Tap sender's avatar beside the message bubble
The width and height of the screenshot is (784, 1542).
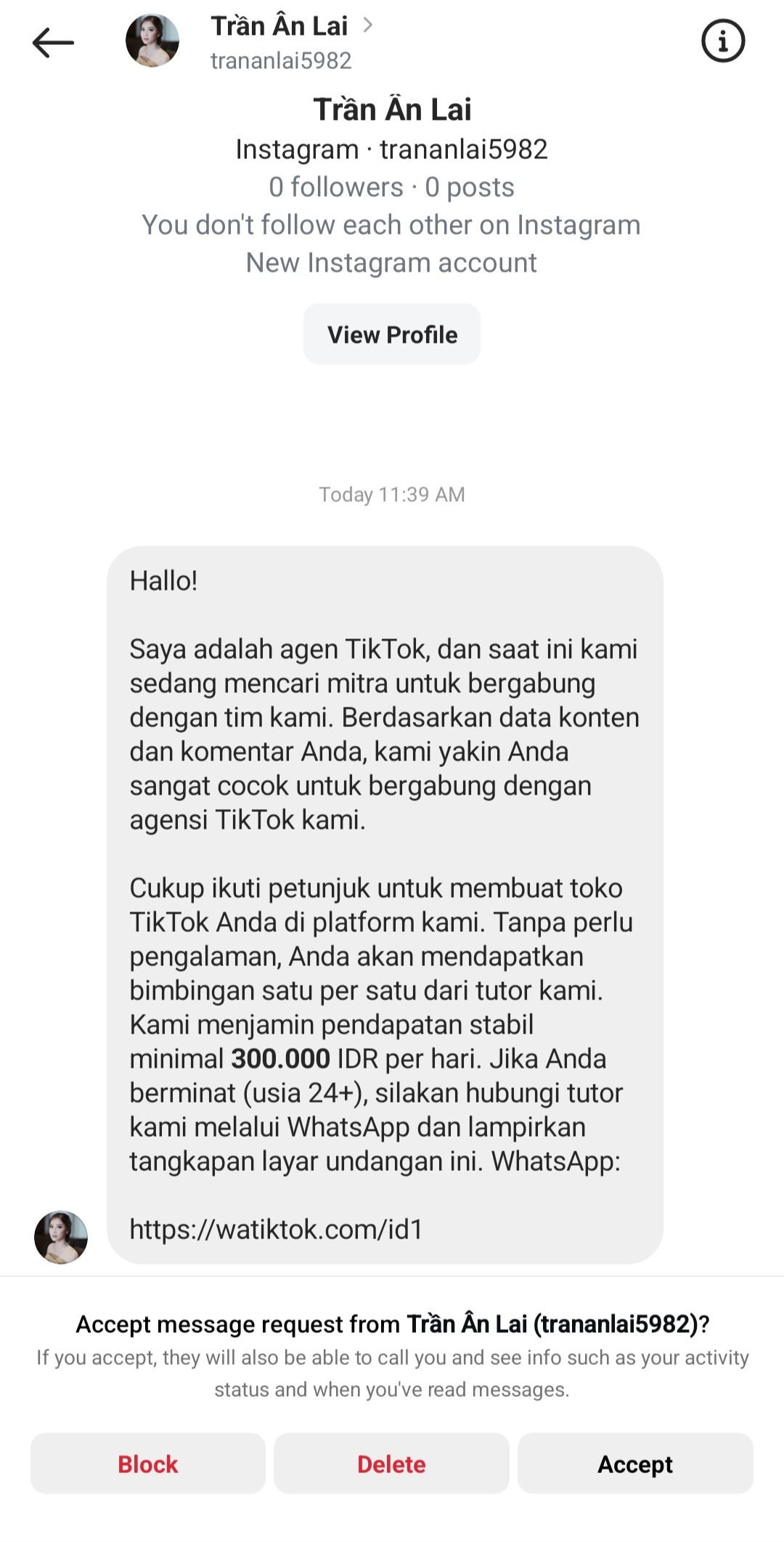click(x=61, y=1237)
